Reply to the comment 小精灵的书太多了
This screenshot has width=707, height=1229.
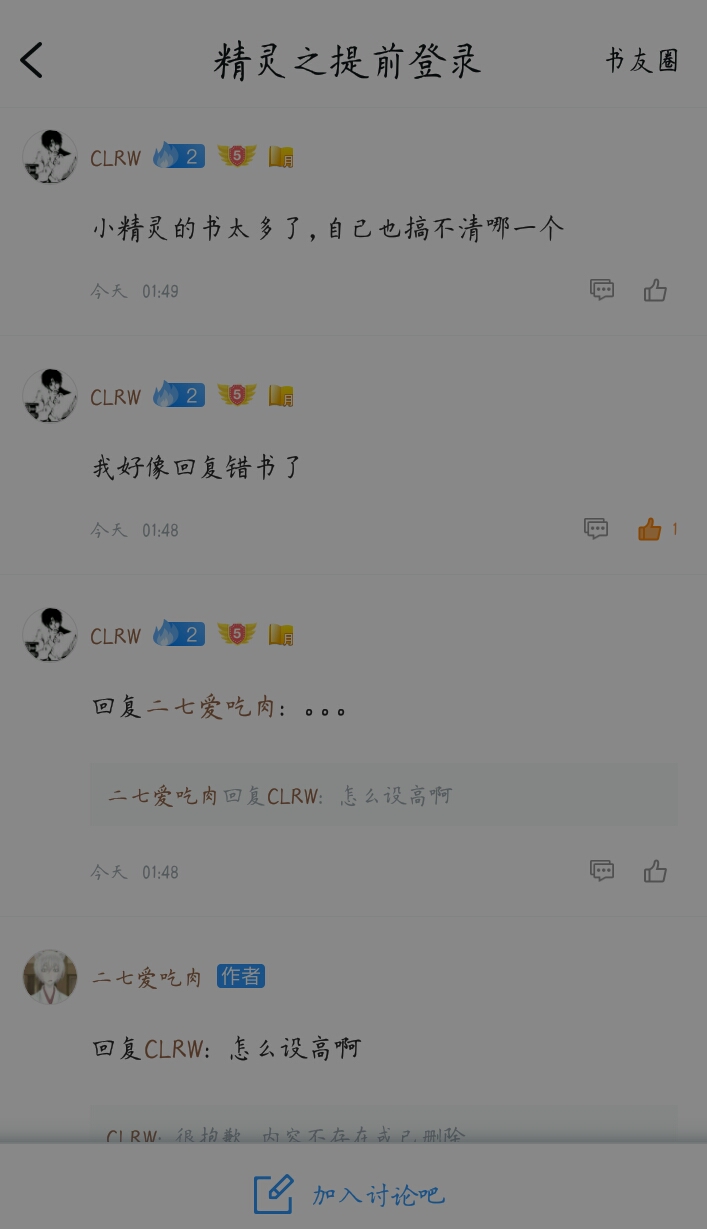(x=602, y=291)
